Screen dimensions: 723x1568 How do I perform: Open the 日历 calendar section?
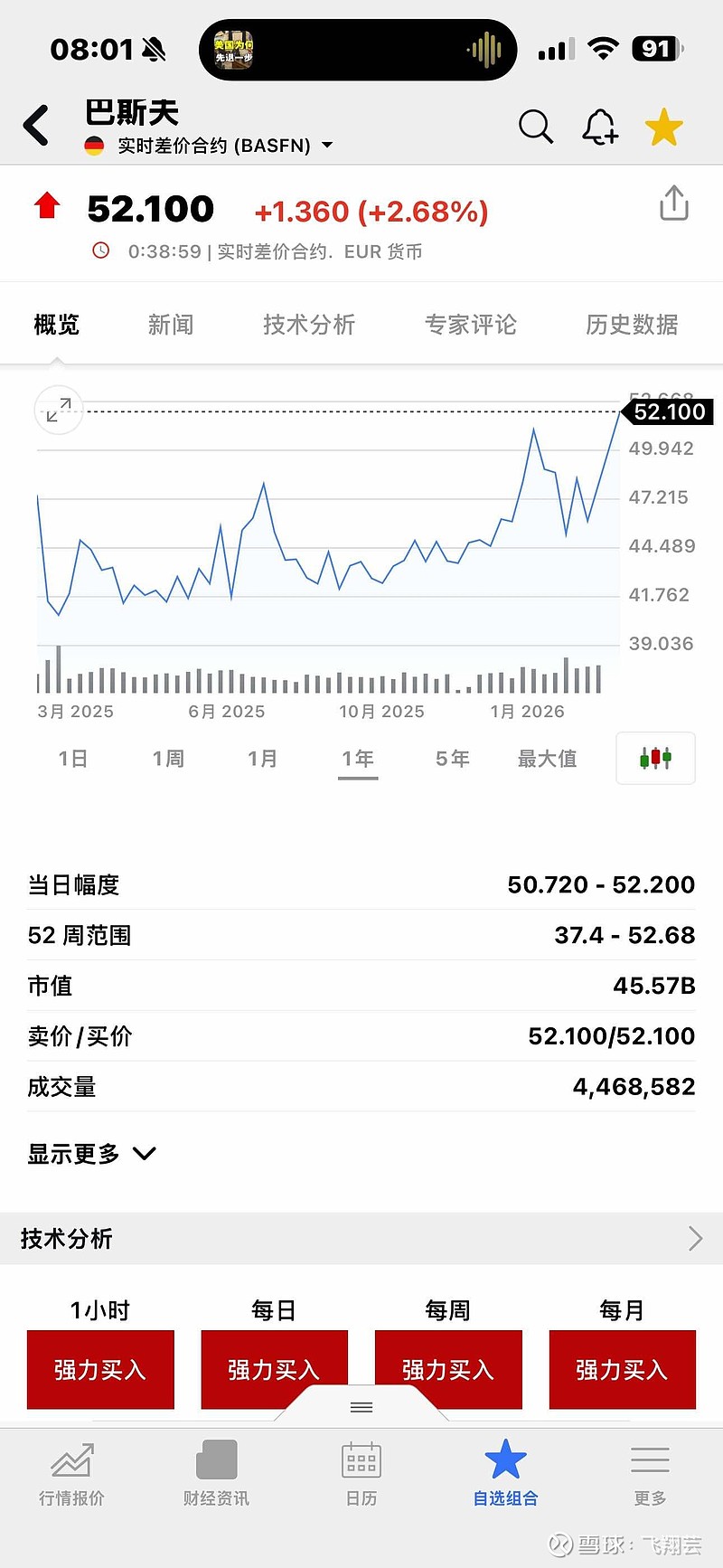[361, 1472]
